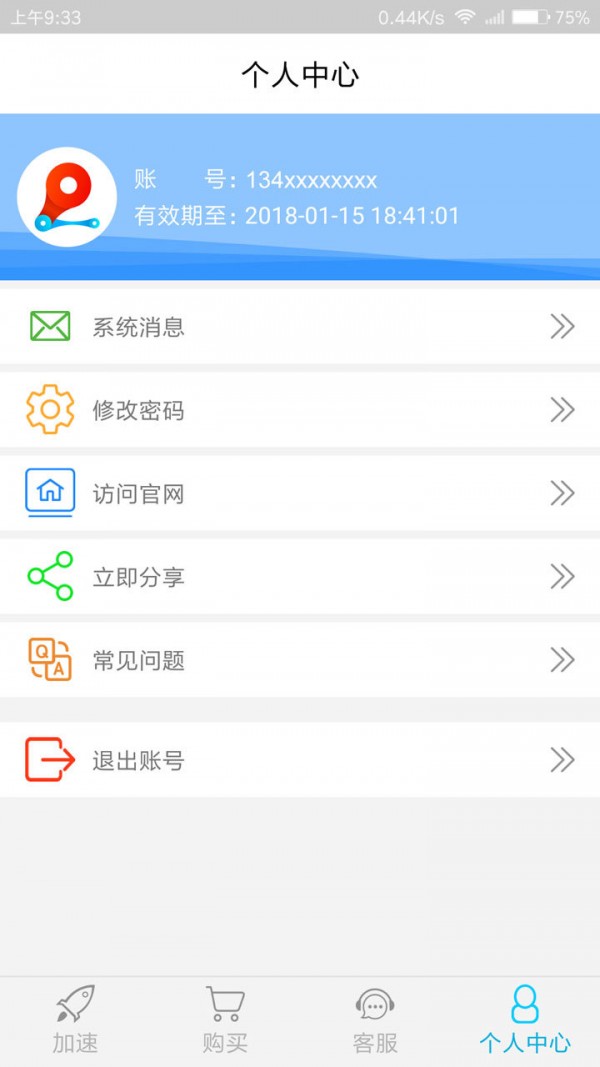This screenshot has height=1067, width=600.
Task: Log out with 退出账号
Action: click(x=300, y=761)
